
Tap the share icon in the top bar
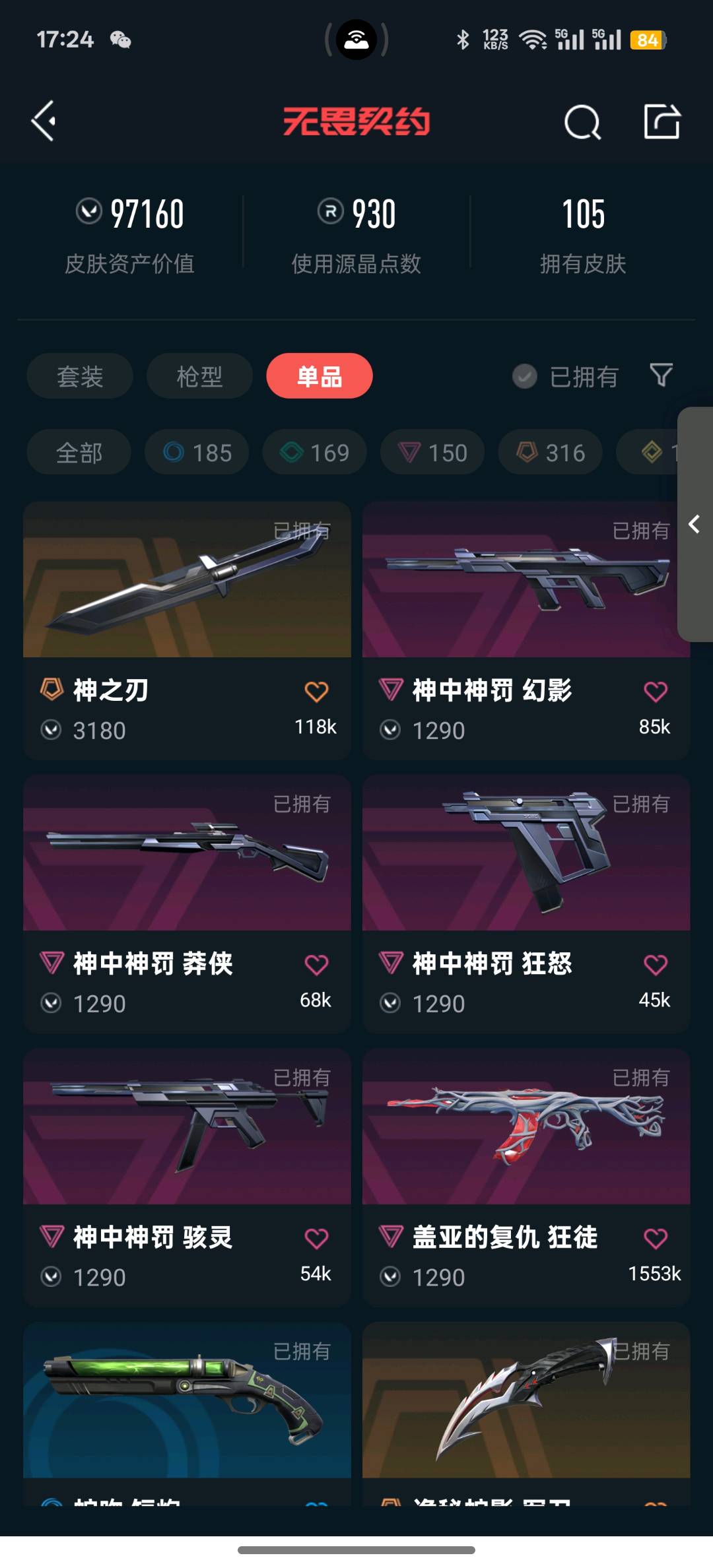pyautogui.click(x=662, y=121)
